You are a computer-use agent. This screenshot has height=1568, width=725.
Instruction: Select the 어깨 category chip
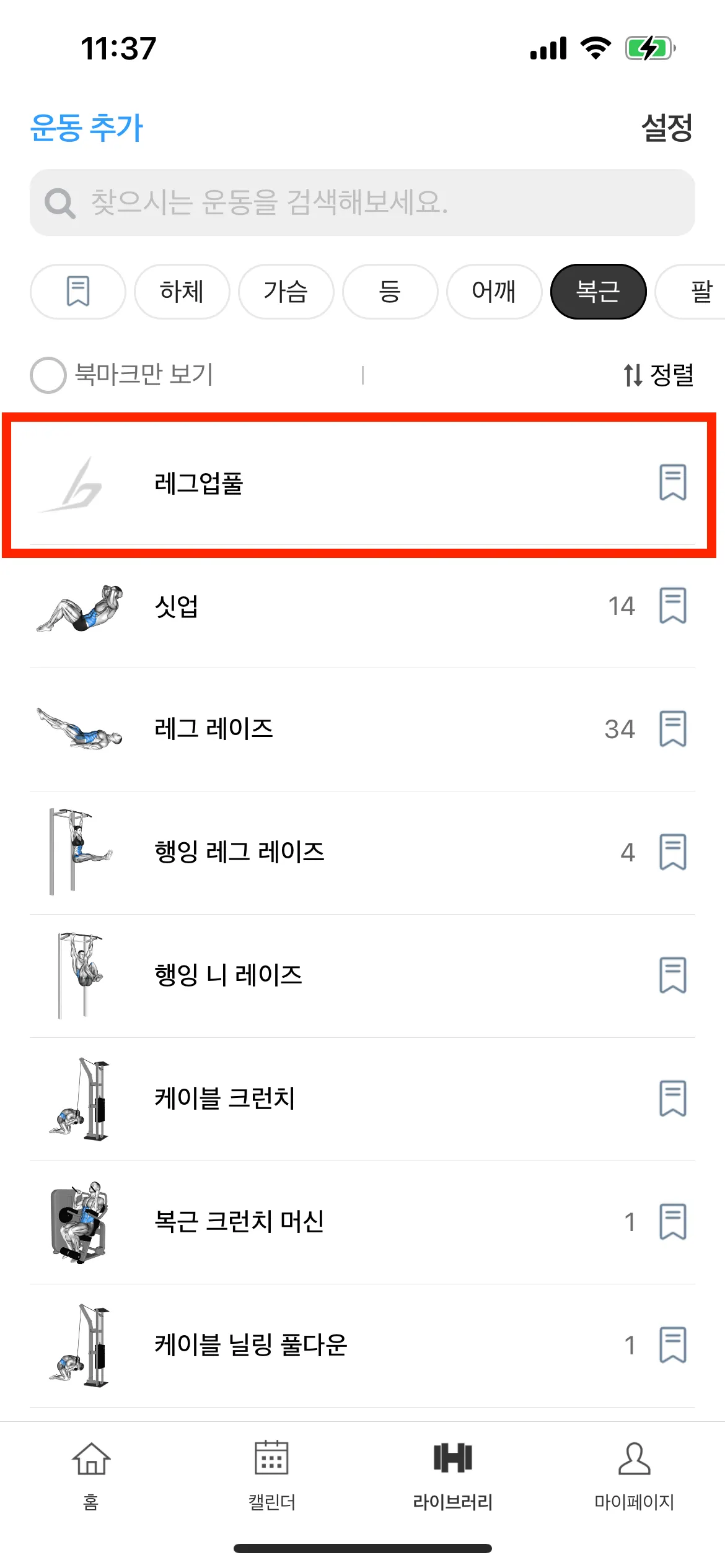coord(494,291)
